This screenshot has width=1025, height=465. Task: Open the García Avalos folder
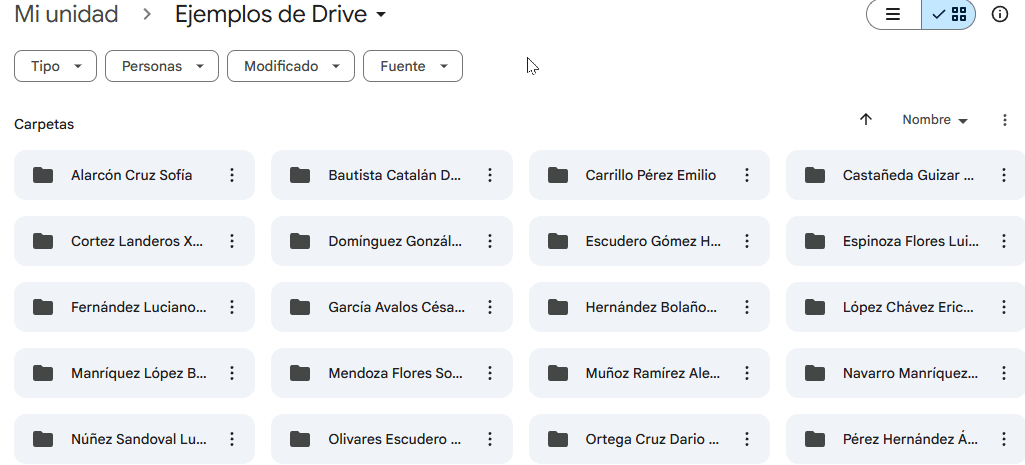click(x=395, y=307)
